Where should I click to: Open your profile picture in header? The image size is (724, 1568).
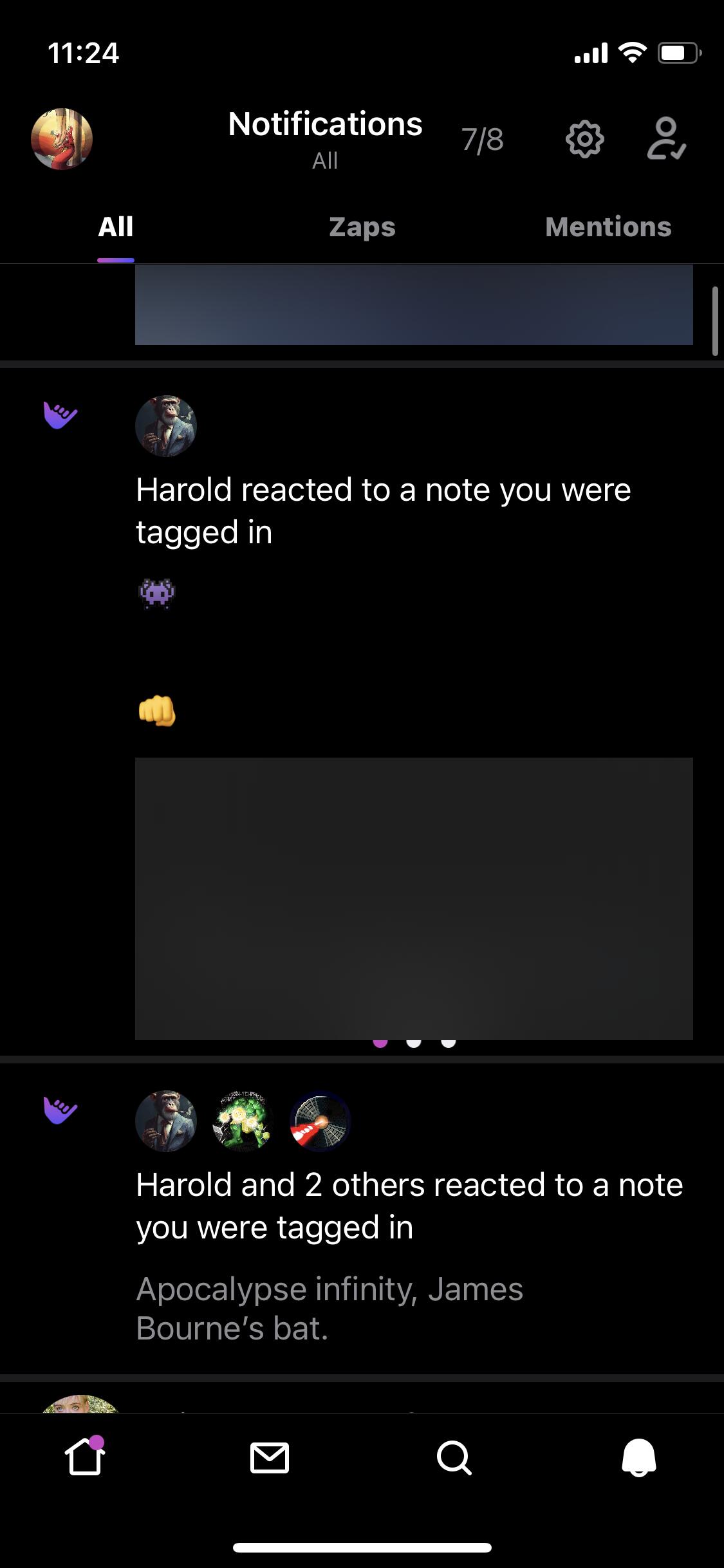coord(62,139)
